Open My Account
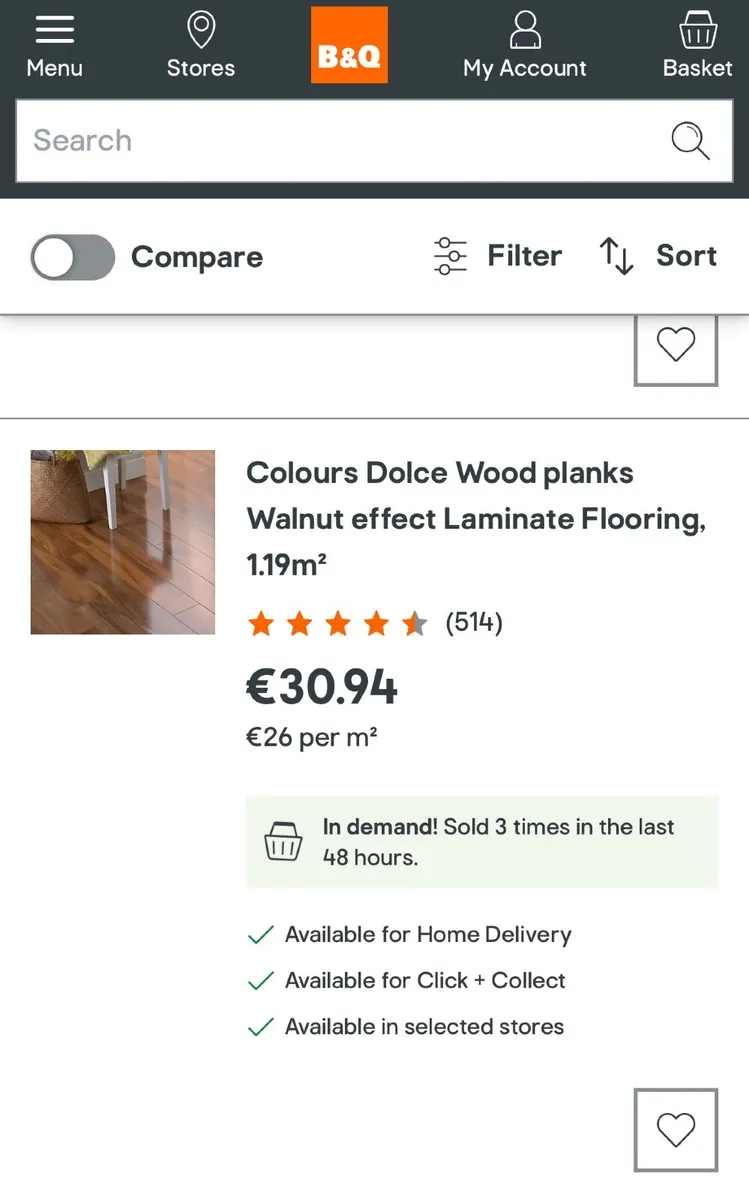Screen dimensions: 749x1200 524,40
